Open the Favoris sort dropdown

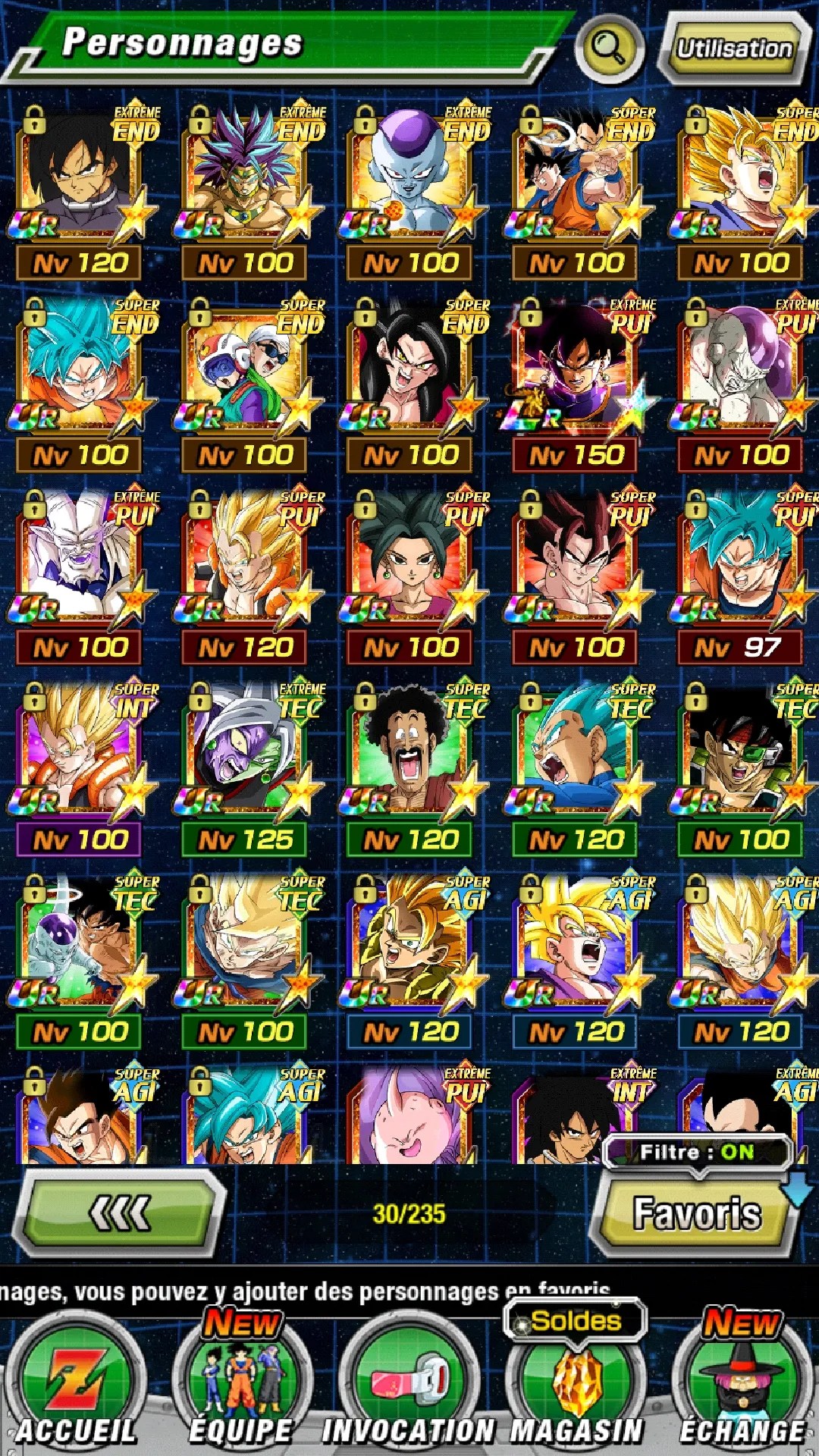(696, 1213)
